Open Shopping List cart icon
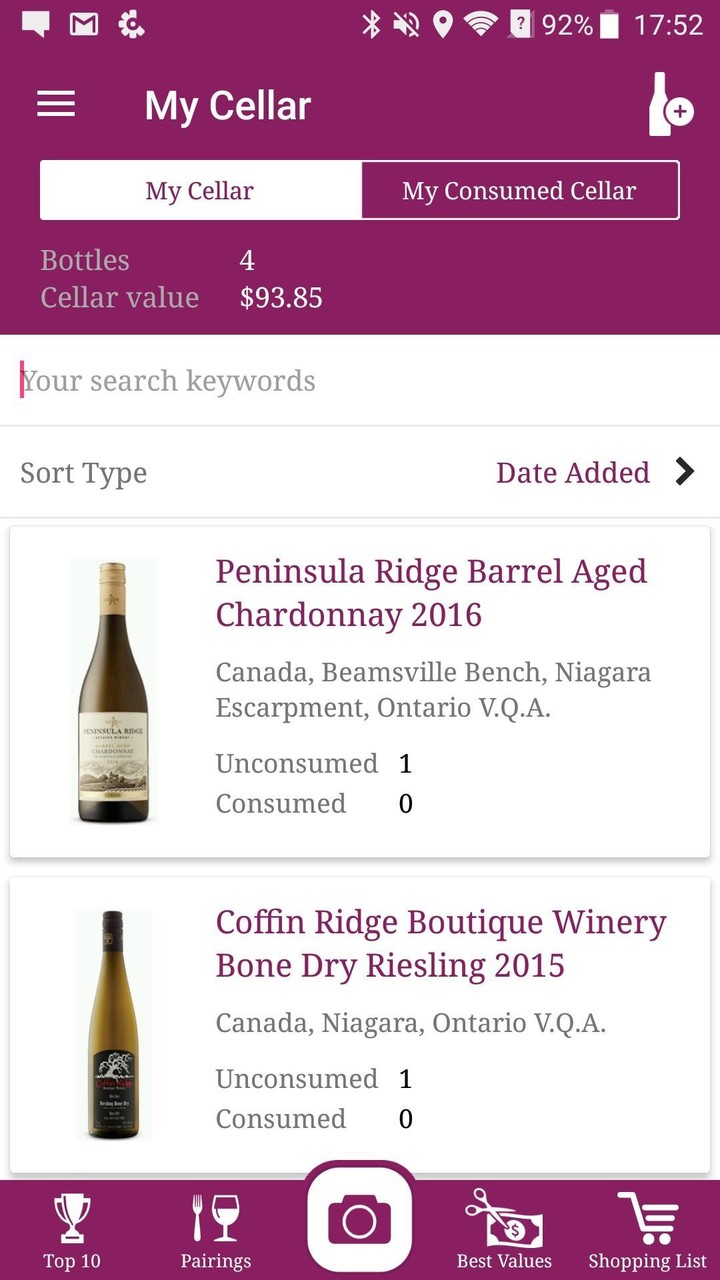 click(648, 1224)
